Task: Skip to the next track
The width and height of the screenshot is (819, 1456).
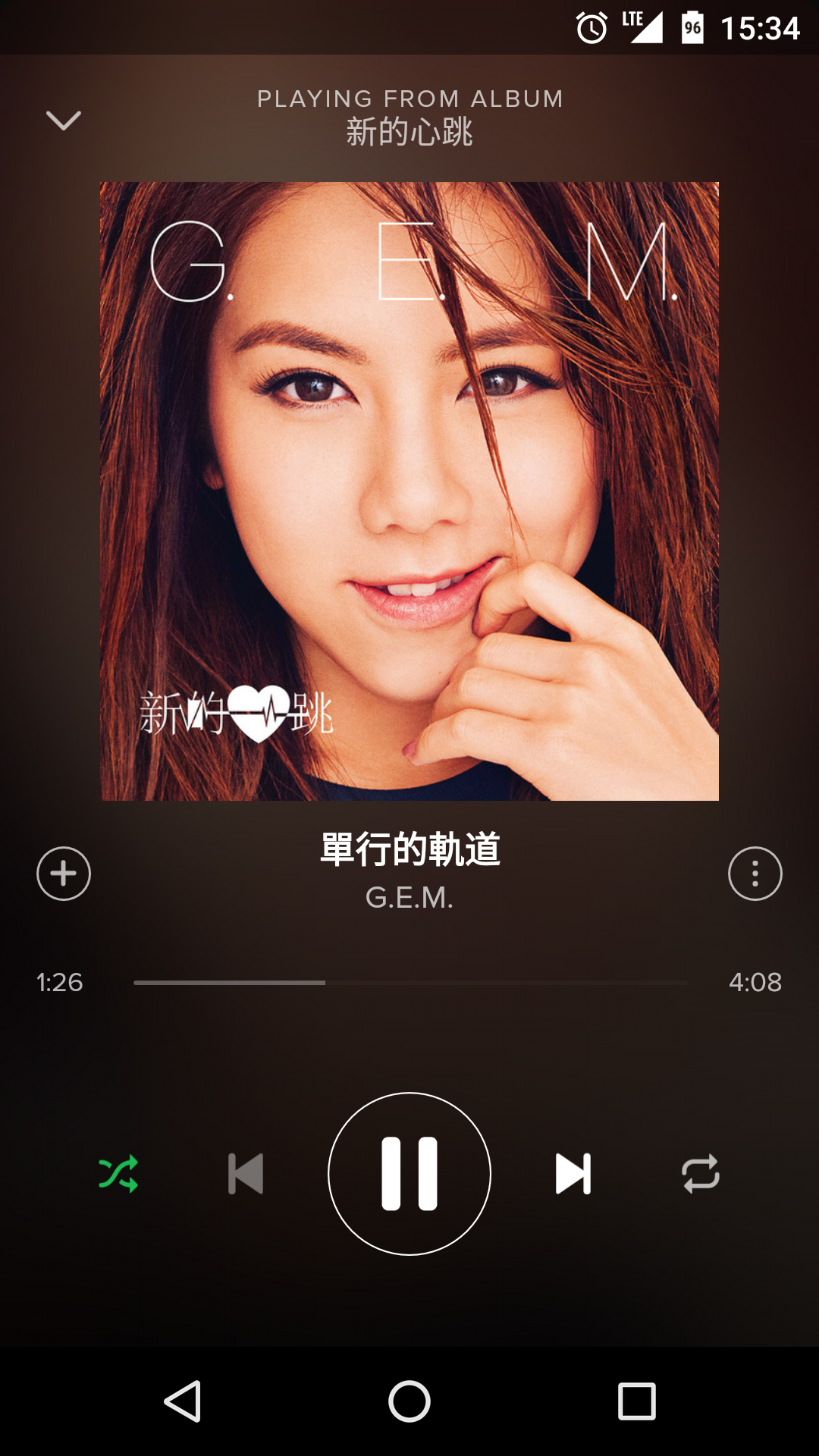Action: coord(573,1174)
